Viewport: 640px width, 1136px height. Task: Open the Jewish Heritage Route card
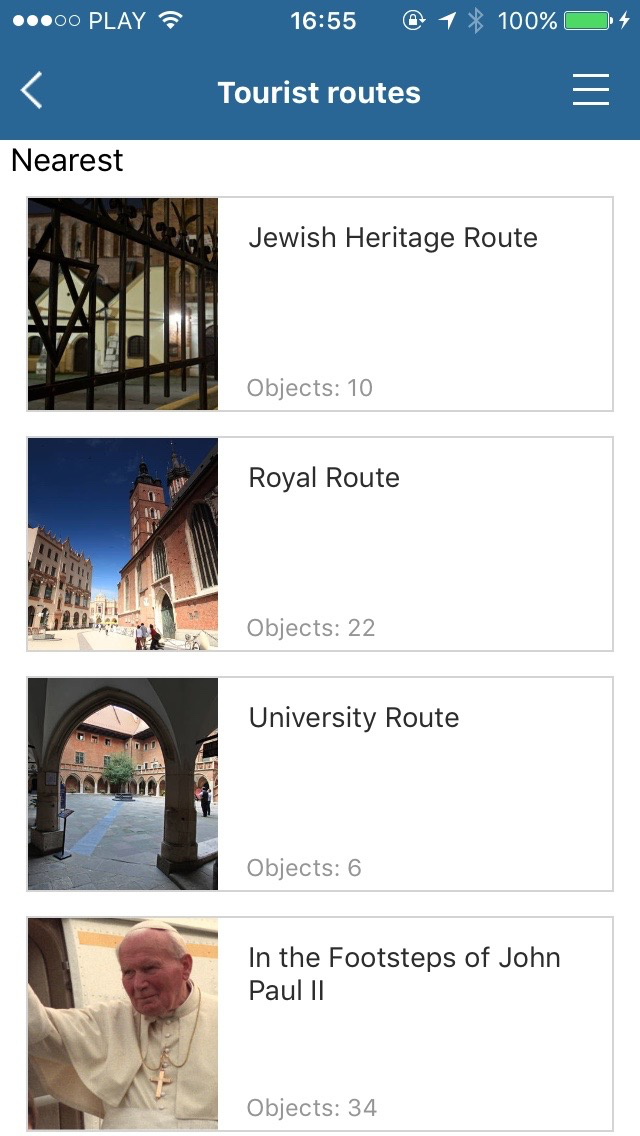pyautogui.click(x=320, y=304)
